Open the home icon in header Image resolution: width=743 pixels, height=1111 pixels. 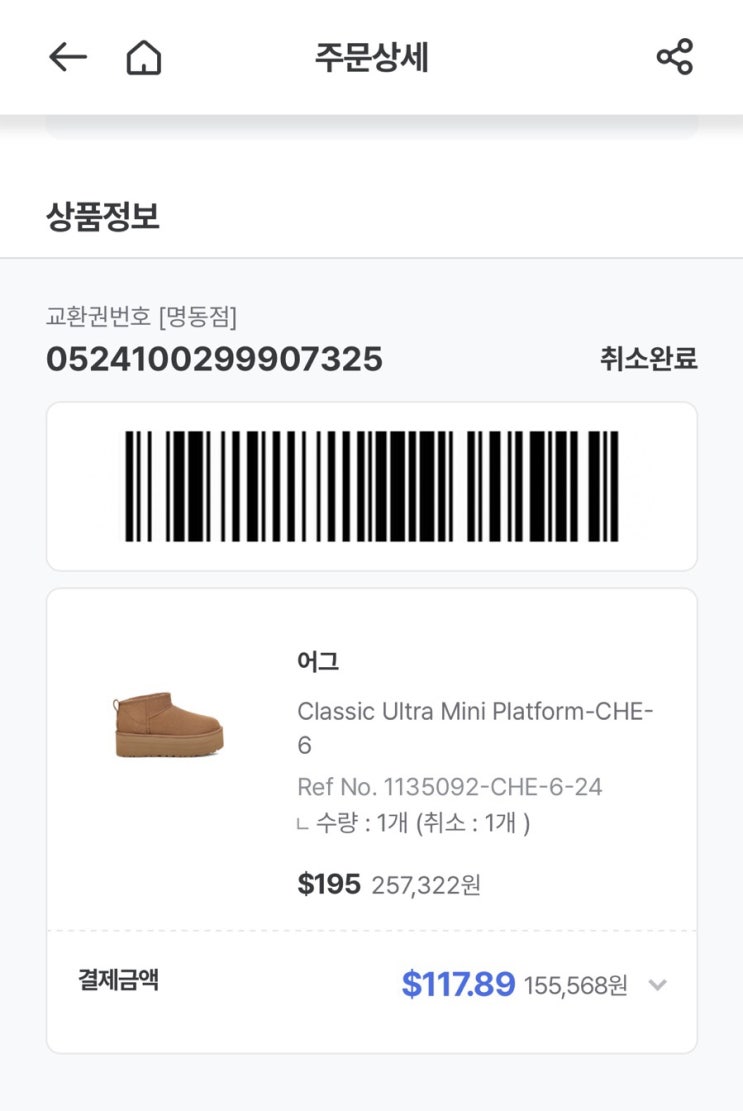(144, 58)
